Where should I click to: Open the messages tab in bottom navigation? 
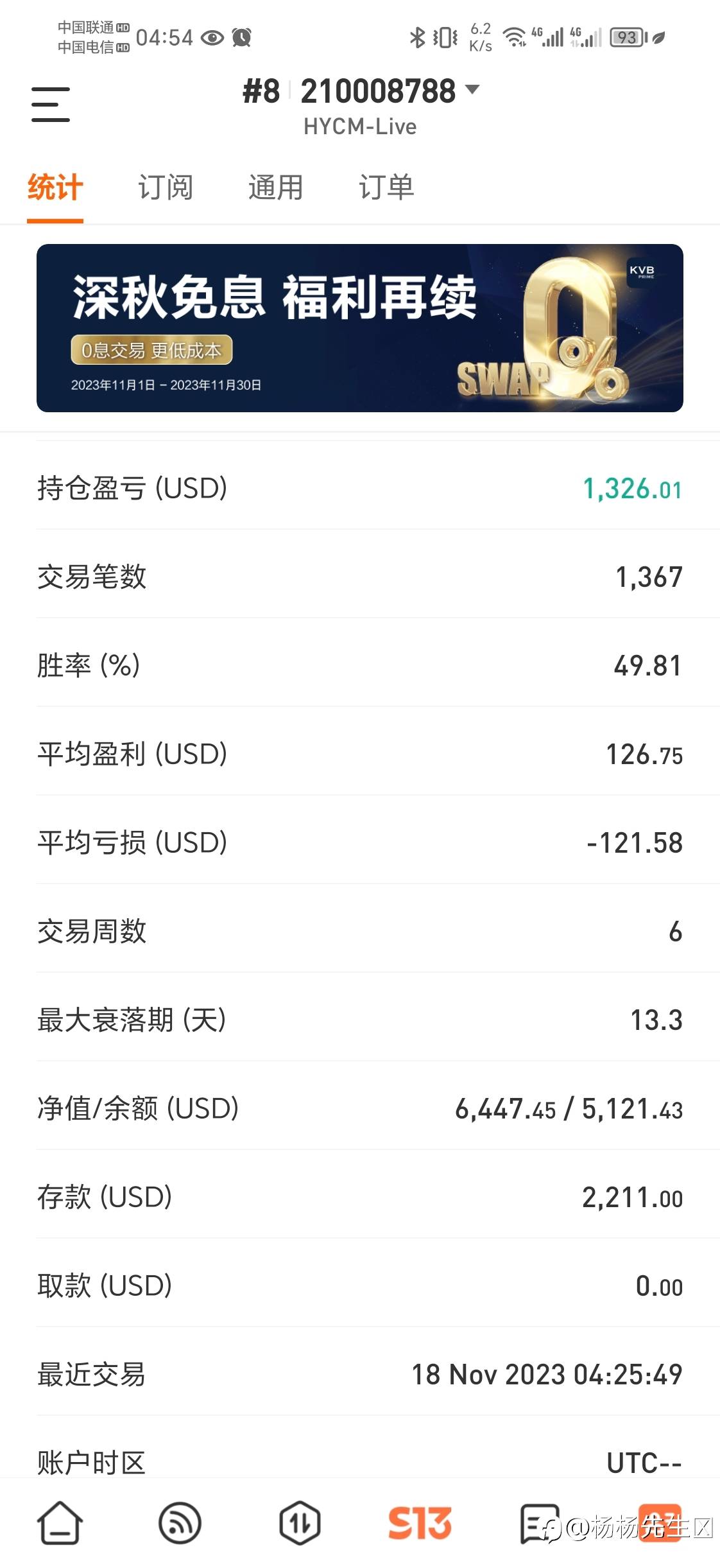tap(540, 1523)
